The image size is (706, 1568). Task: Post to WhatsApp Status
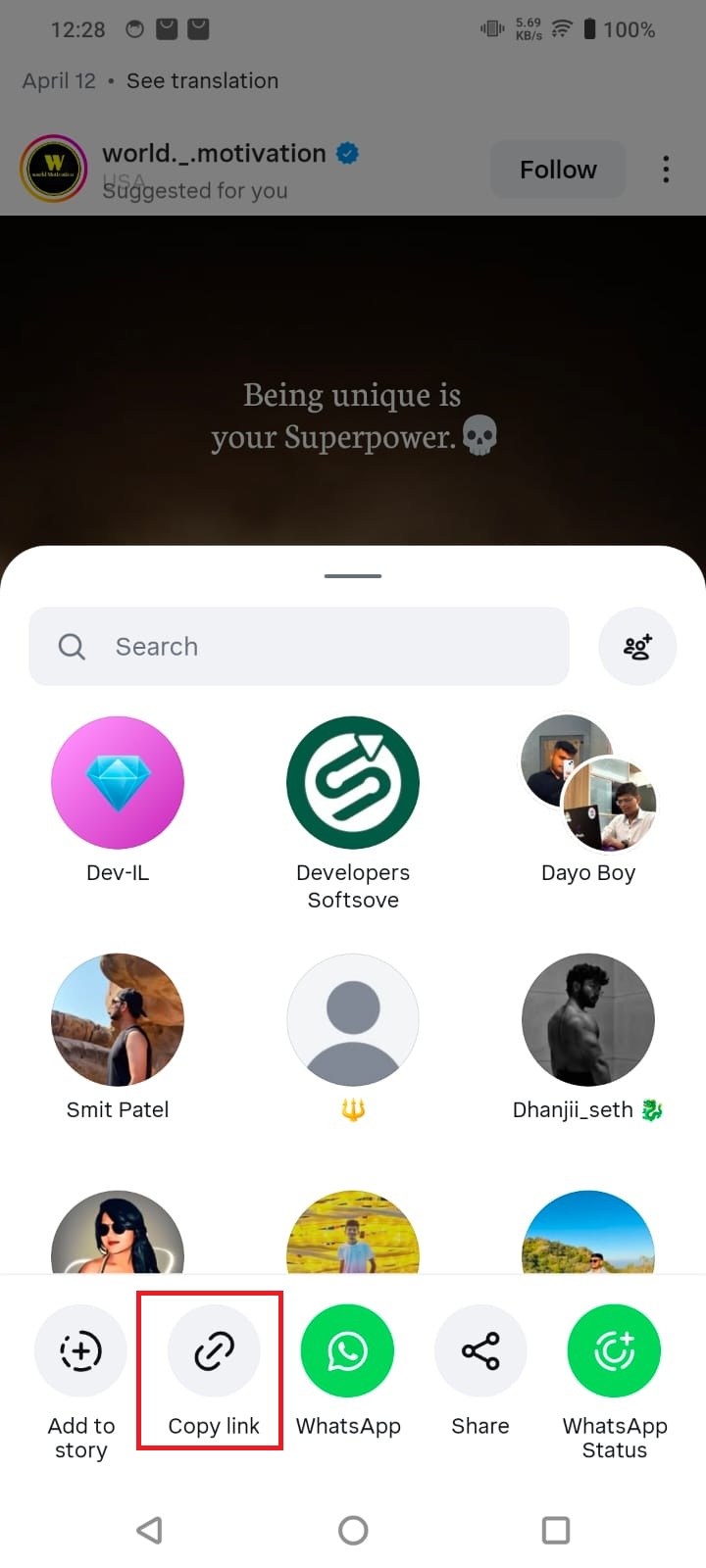pos(614,1351)
